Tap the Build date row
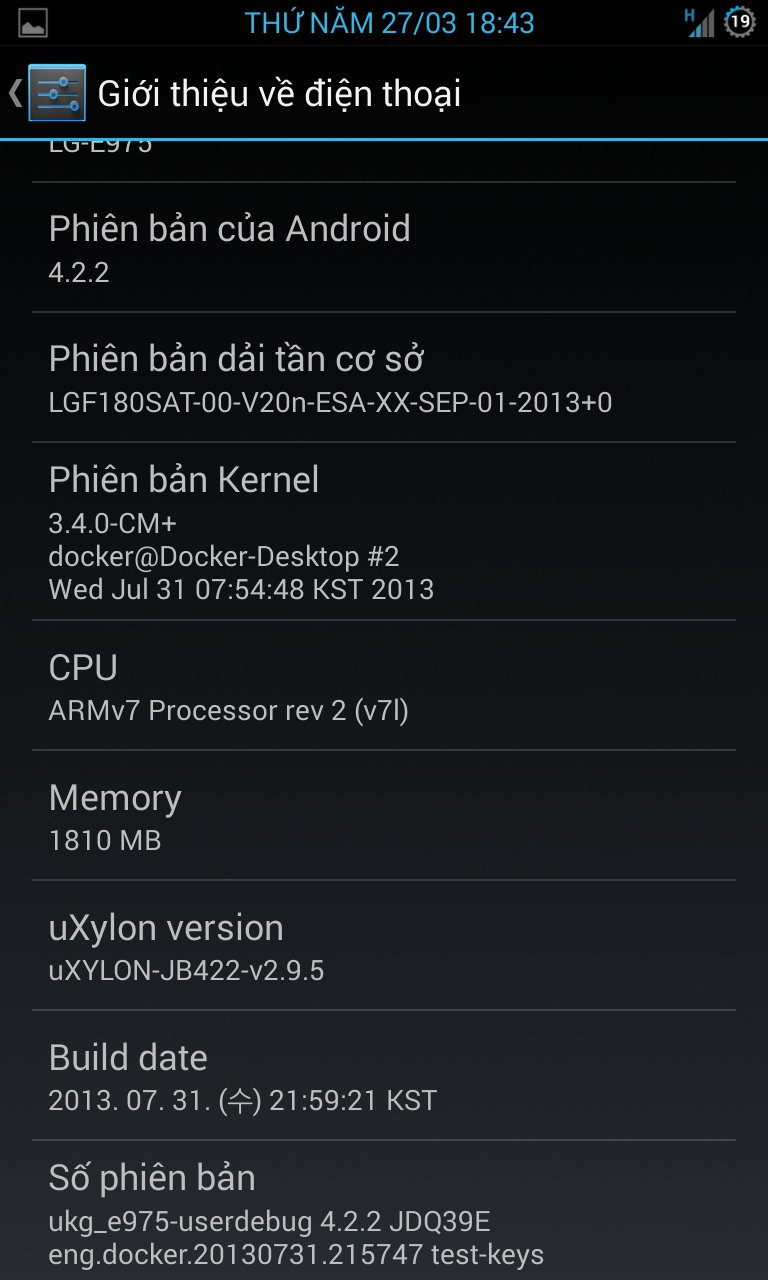 click(x=384, y=1075)
